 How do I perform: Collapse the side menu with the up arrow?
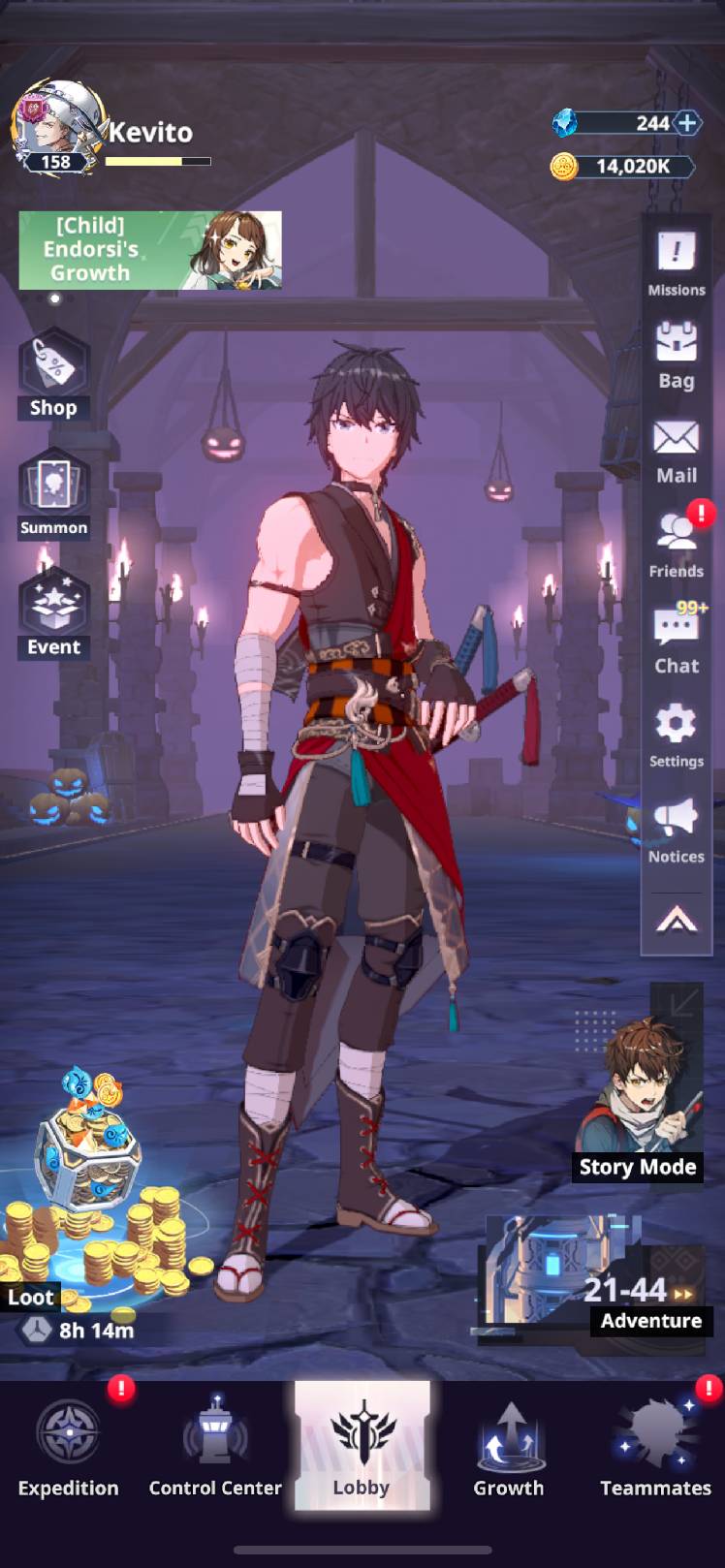[x=676, y=920]
